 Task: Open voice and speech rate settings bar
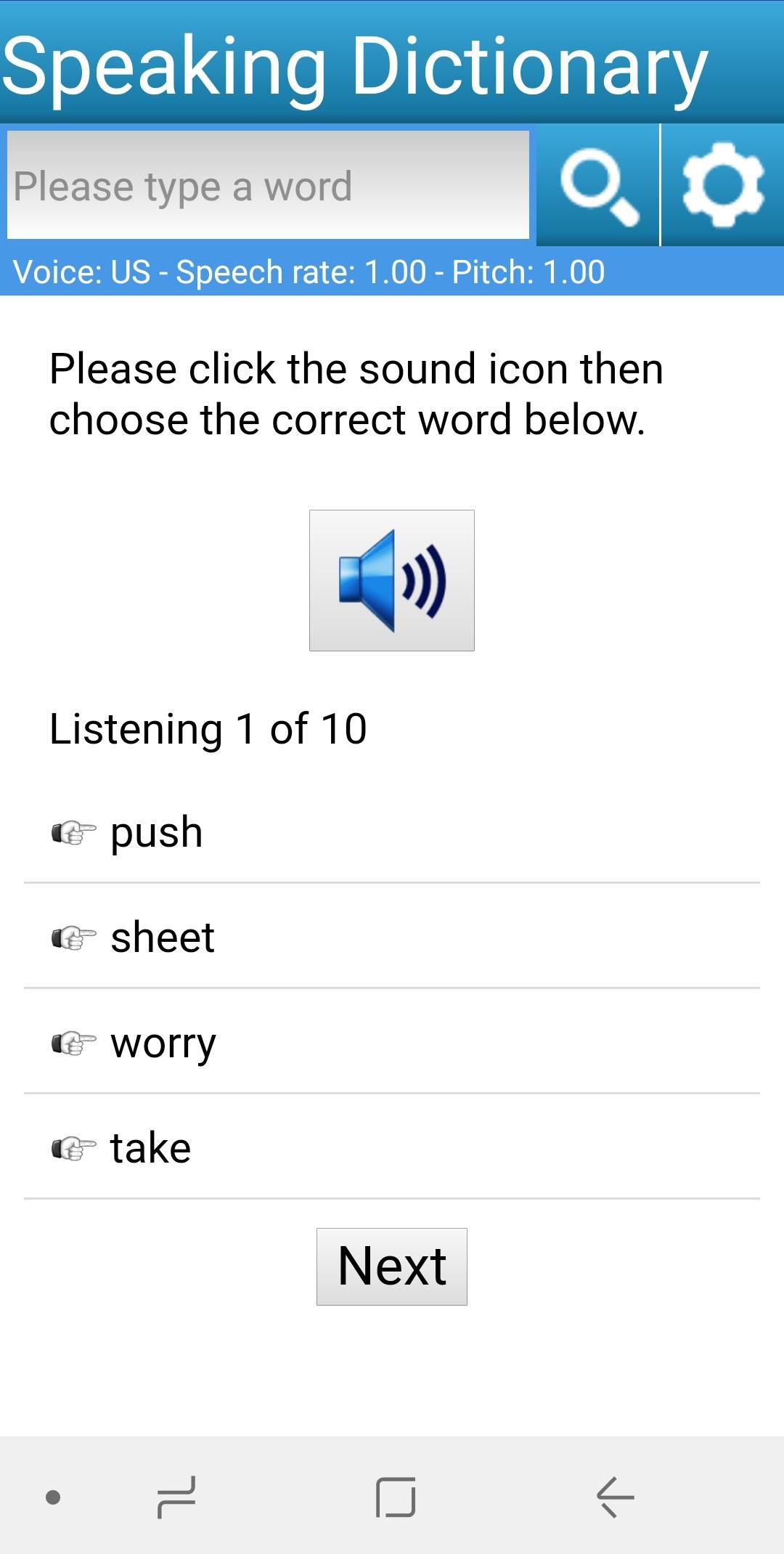[309, 272]
